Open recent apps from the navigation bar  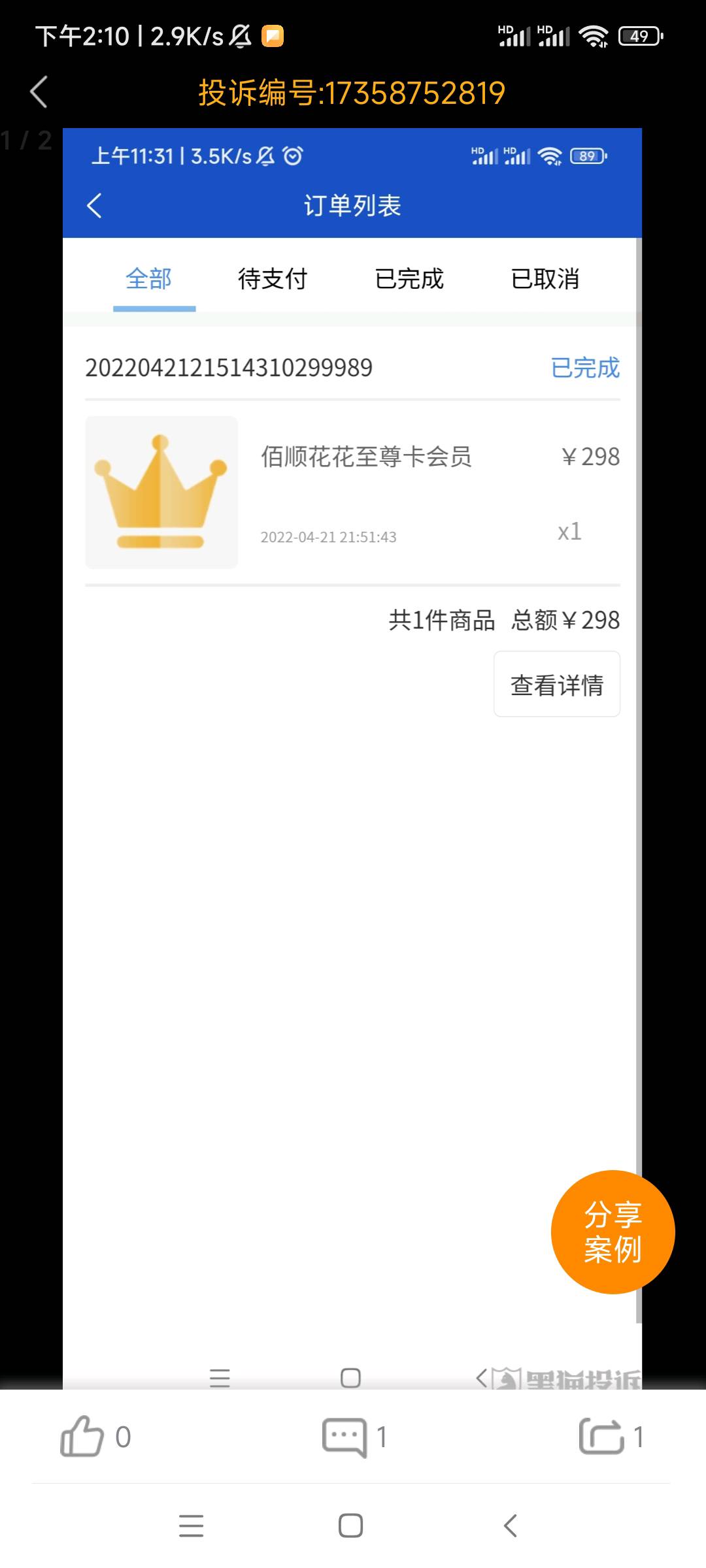(x=192, y=1526)
